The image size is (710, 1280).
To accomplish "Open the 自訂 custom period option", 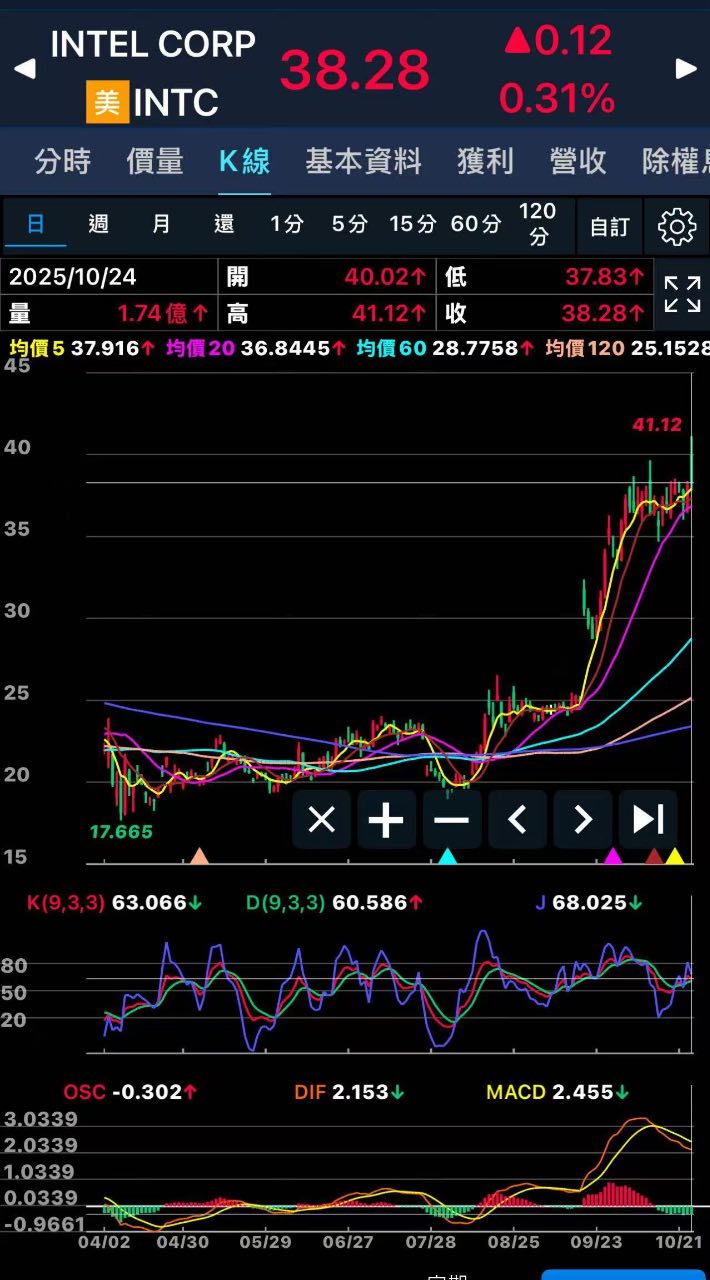I will pyautogui.click(x=609, y=227).
